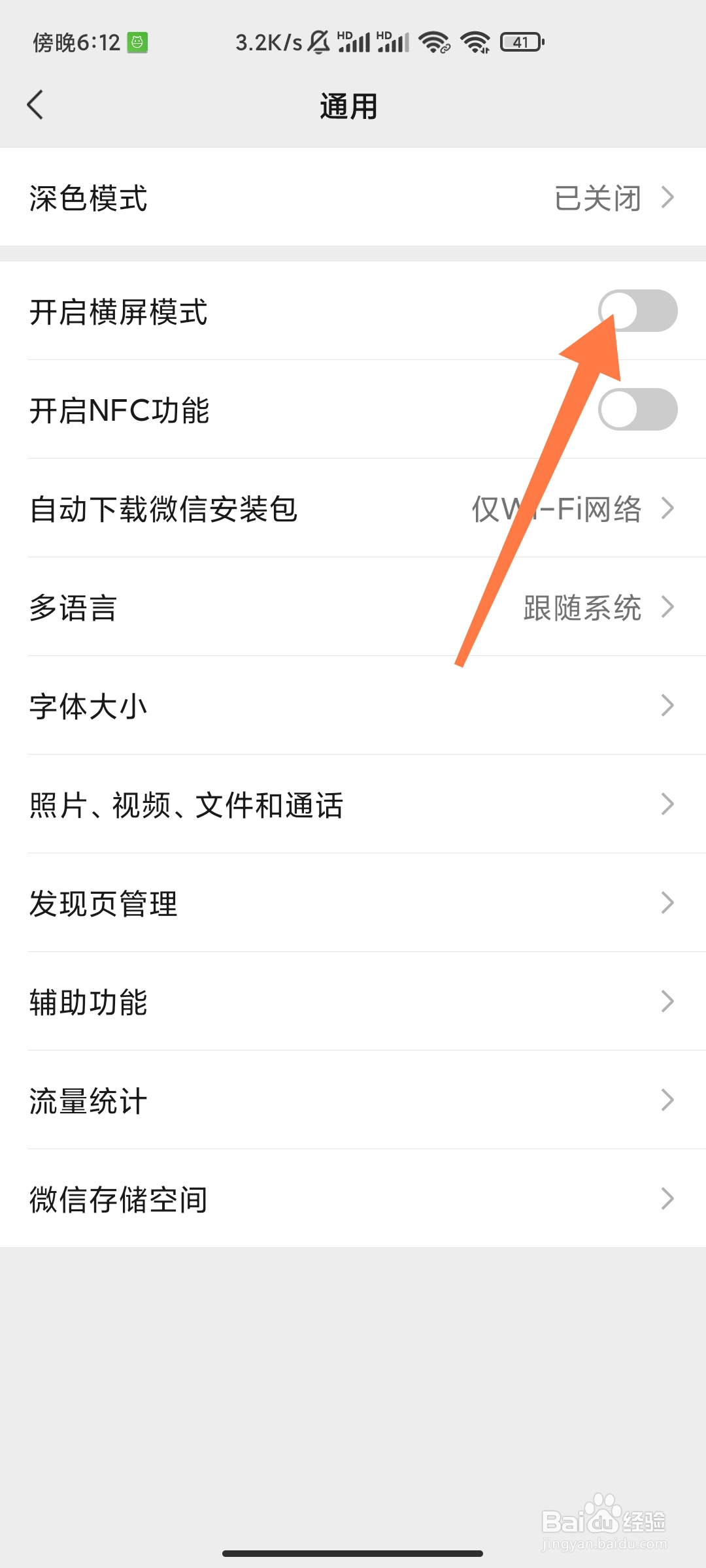Viewport: 706px width, 1568px height.
Task: Open 微信存储空间 storage settings
Action: click(x=353, y=1198)
